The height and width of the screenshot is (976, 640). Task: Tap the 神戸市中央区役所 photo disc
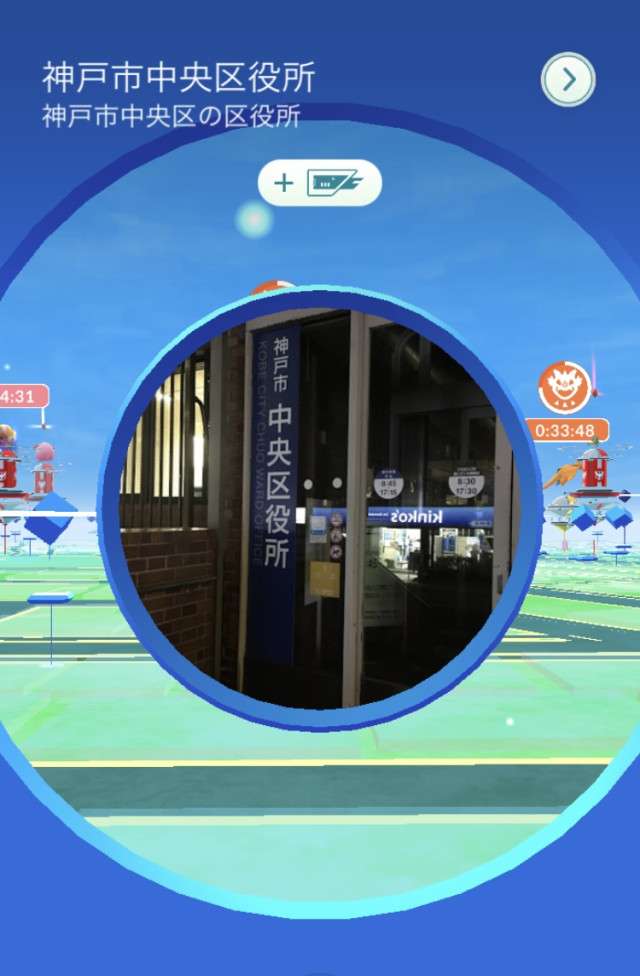[x=319, y=509]
